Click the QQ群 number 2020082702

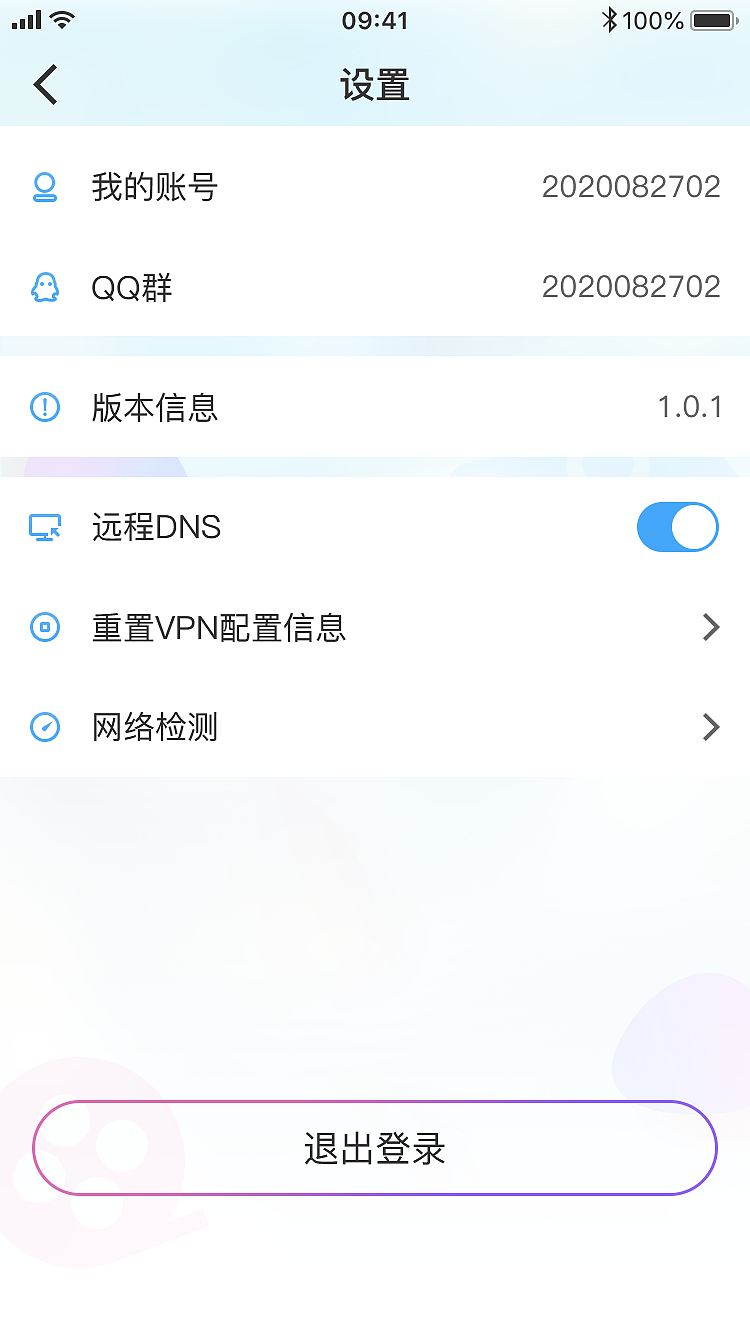click(632, 287)
